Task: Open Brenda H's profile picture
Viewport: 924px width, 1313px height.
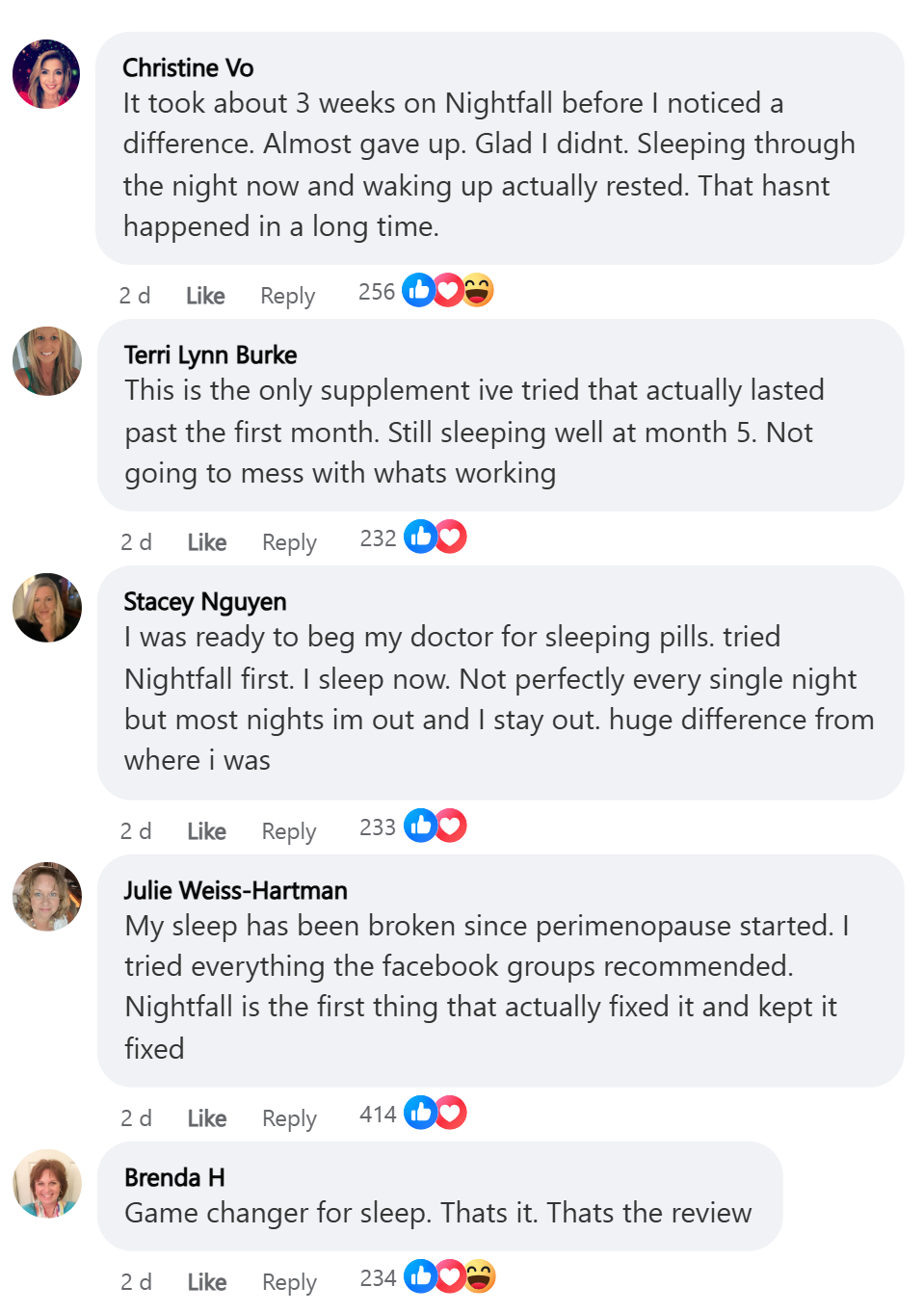Action: pos(46,1183)
